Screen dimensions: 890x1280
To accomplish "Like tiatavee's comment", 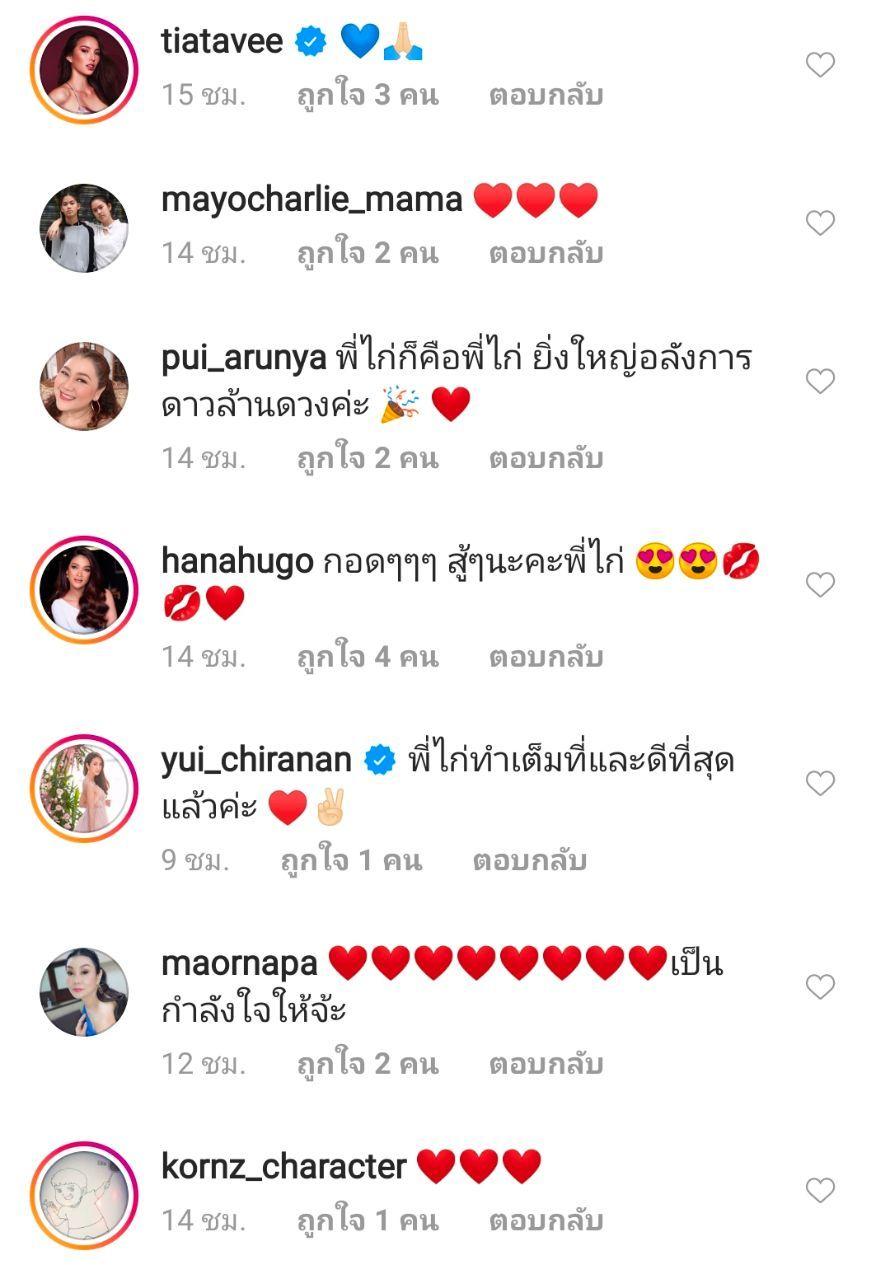I will point(820,65).
